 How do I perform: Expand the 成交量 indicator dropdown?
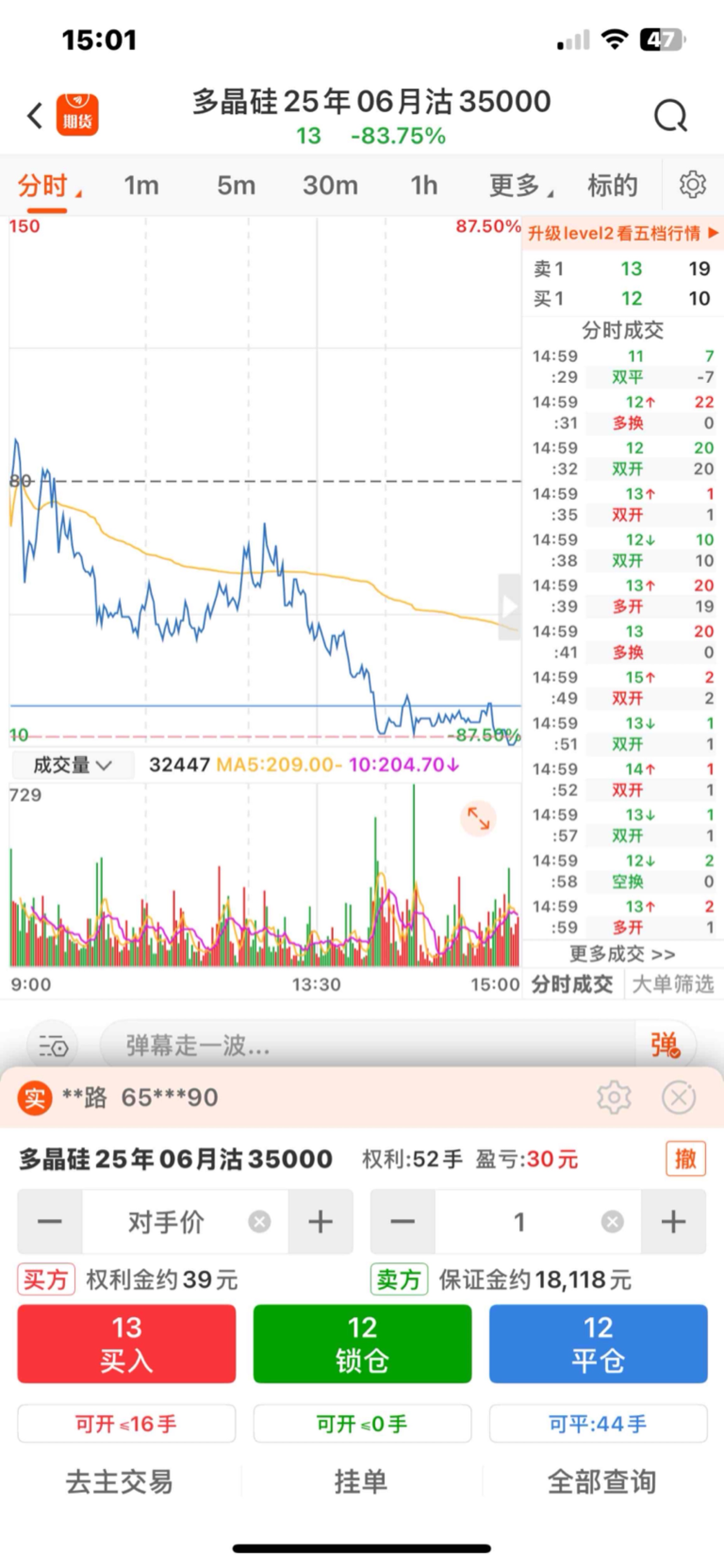pyautogui.click(x=72, y=765)
